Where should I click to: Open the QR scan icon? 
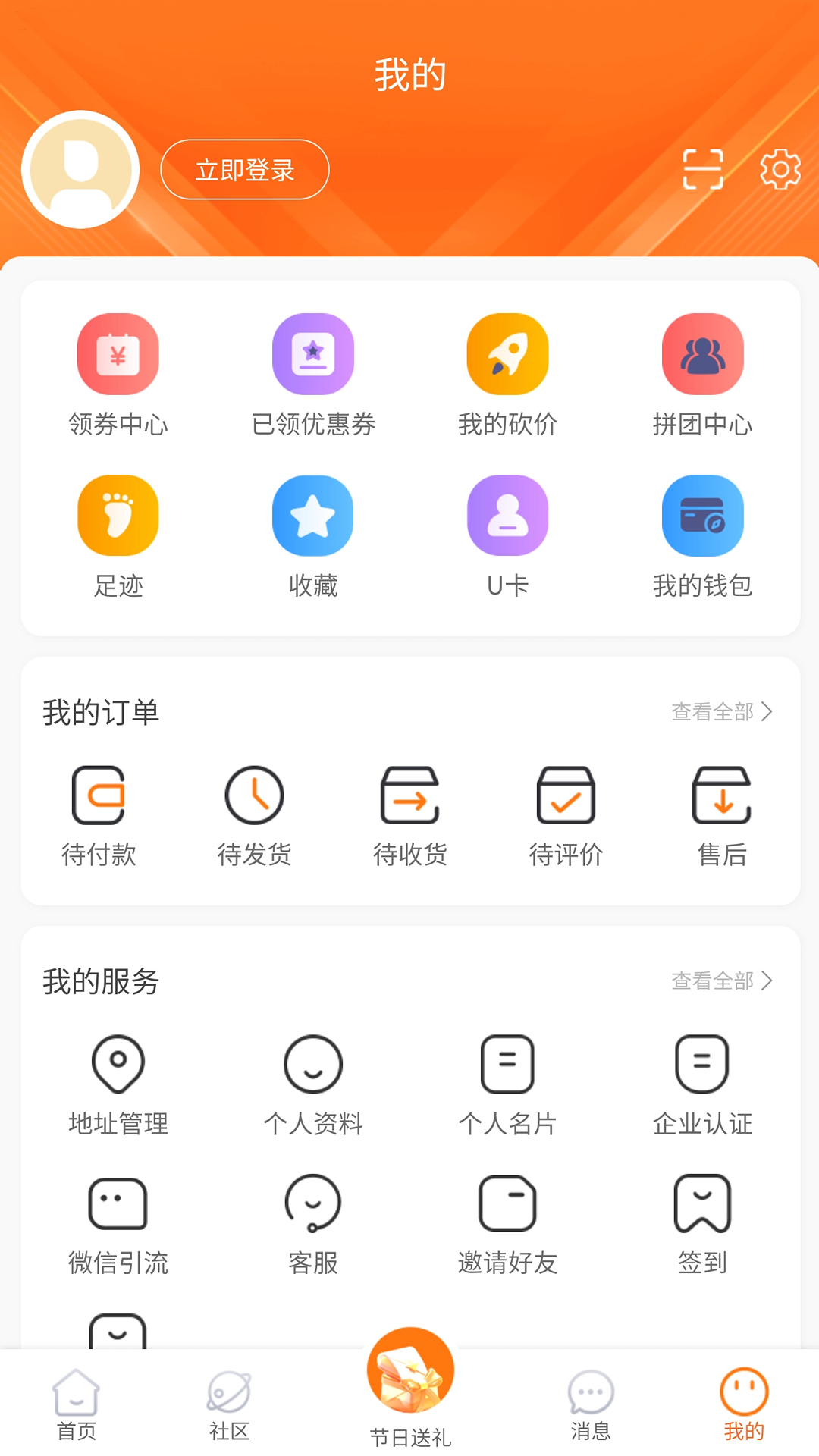point(704,169)
